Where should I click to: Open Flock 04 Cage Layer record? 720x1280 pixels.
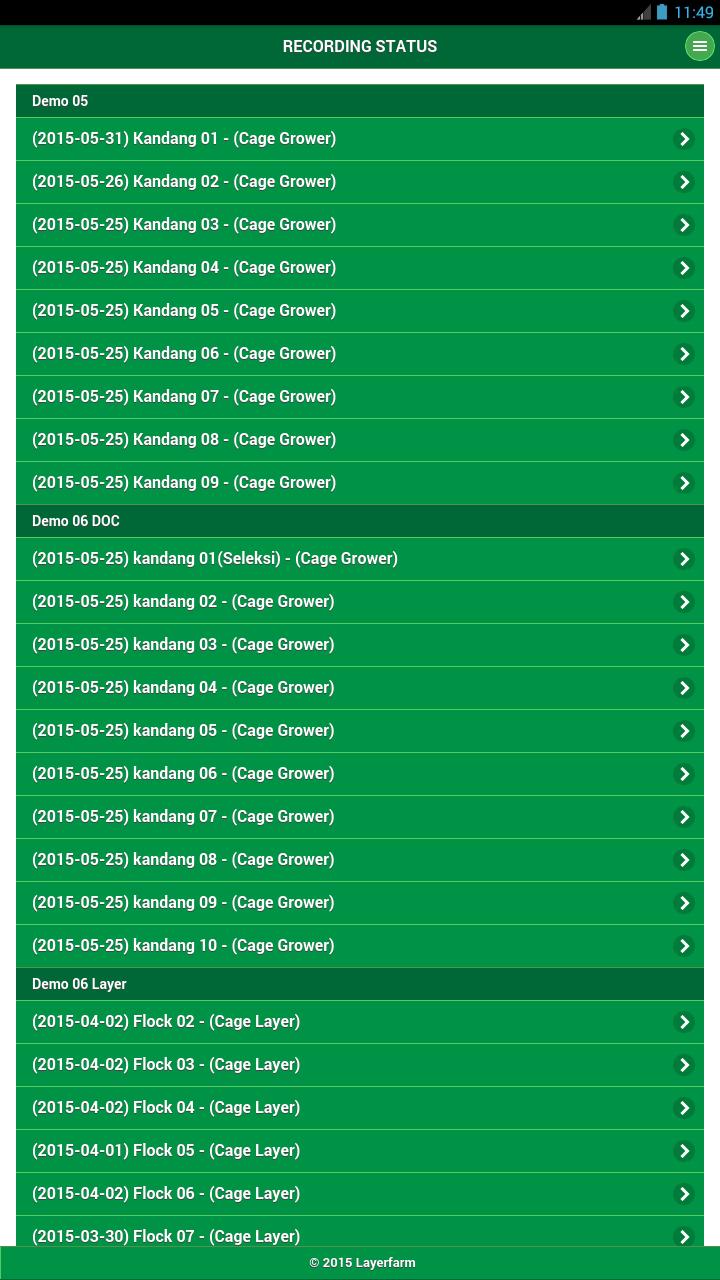tap(359, 1108)
